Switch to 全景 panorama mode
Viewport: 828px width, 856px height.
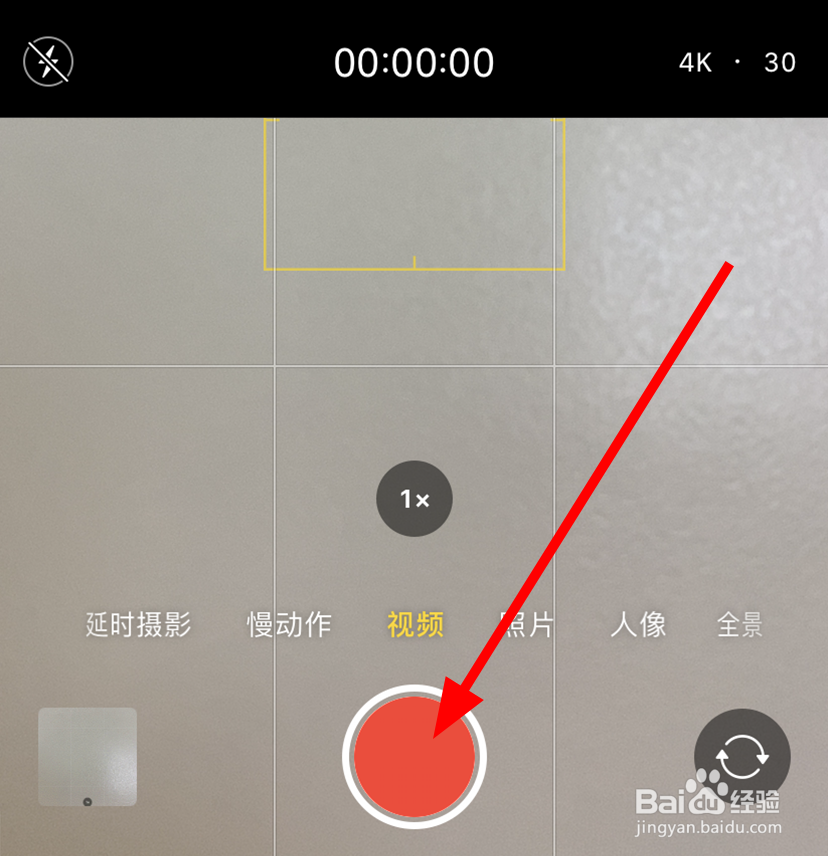[x=740, y=624]
